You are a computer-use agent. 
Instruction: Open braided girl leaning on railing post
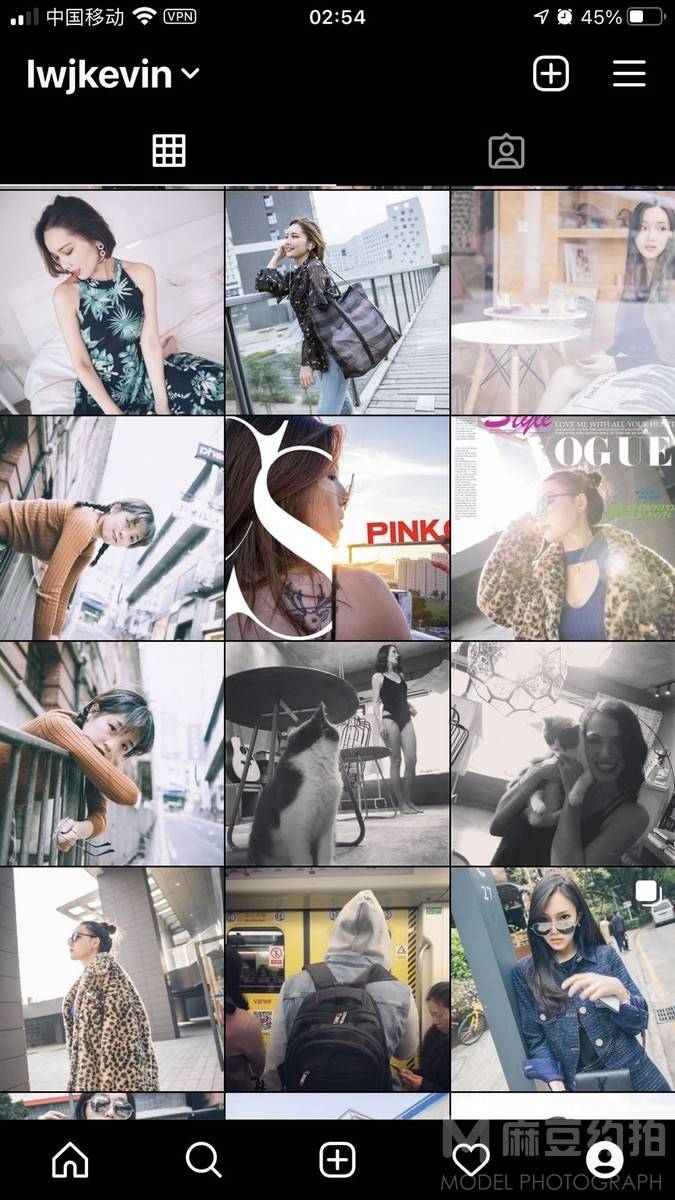pyautogui.click(x=112, y=754)
